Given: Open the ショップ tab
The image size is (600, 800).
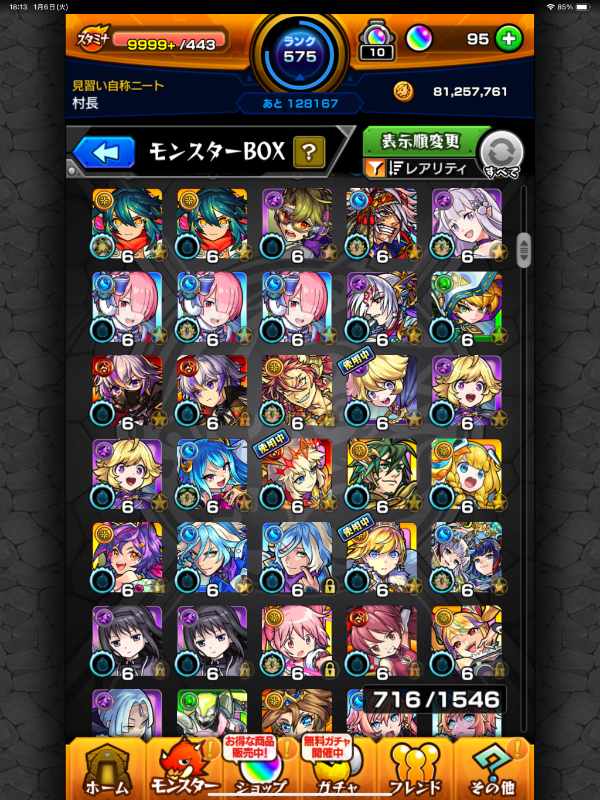Looking at the screenshot, I should pos(262,769).
